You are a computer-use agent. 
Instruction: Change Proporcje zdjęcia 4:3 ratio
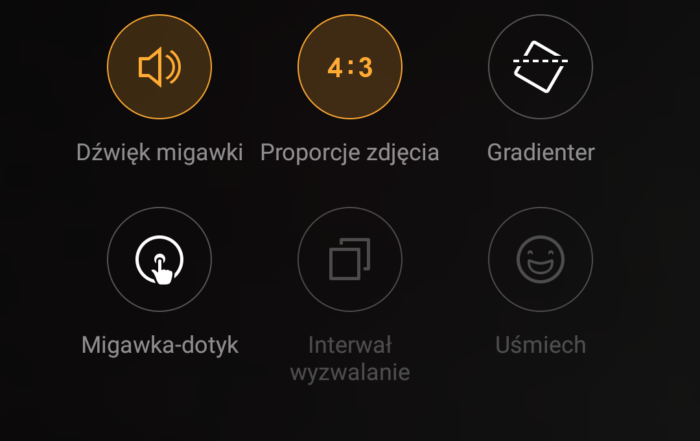click(350, 68)
